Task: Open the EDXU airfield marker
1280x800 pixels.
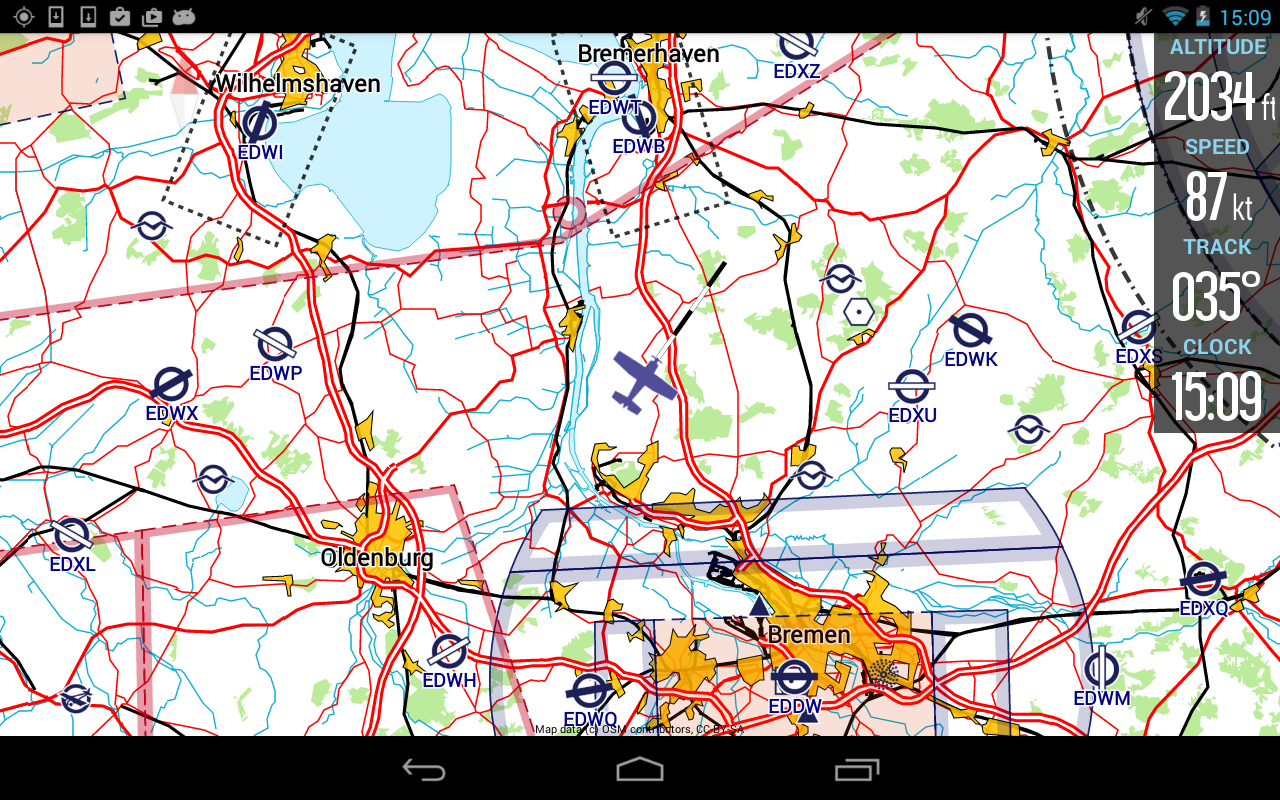Action: [x=911, y=387]
